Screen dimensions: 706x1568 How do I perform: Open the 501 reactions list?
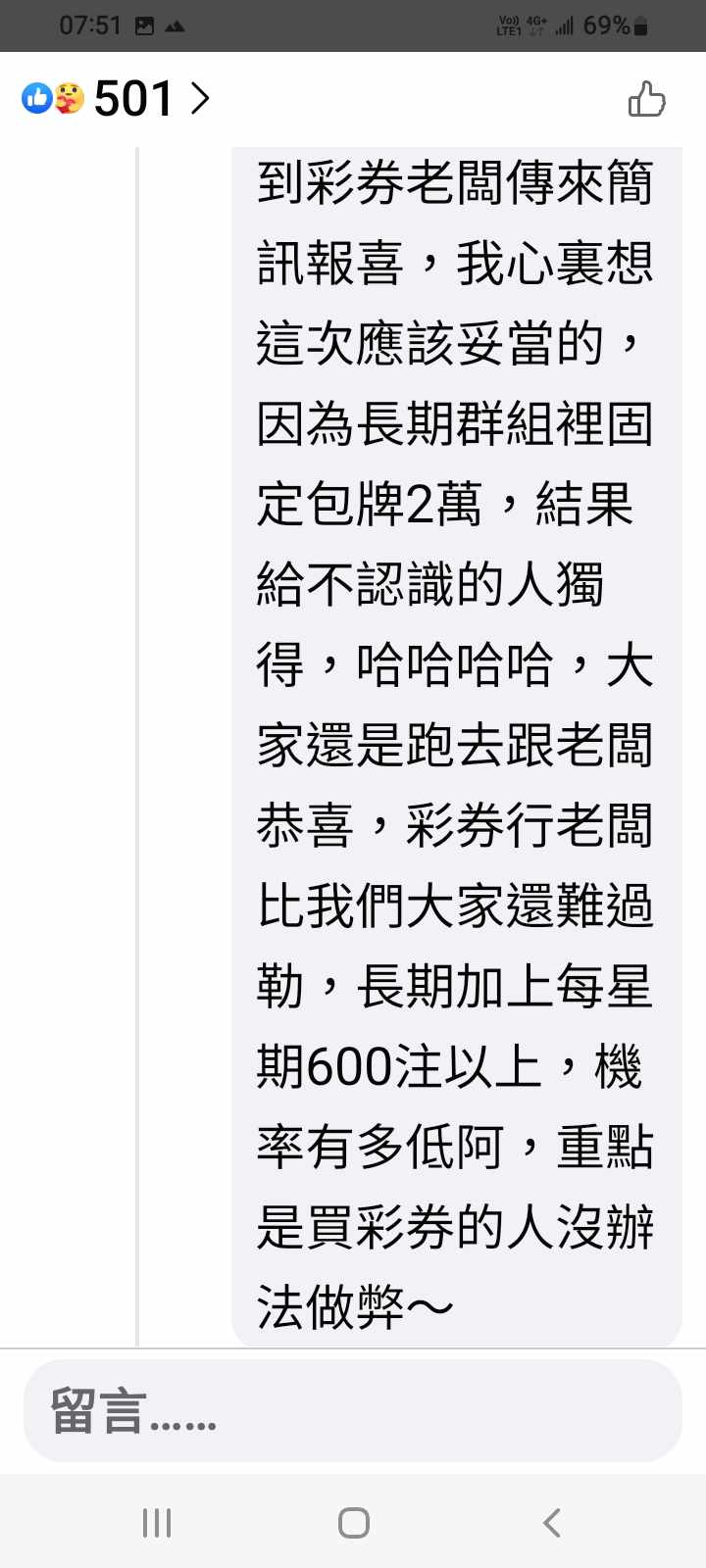tap(118, 99)
